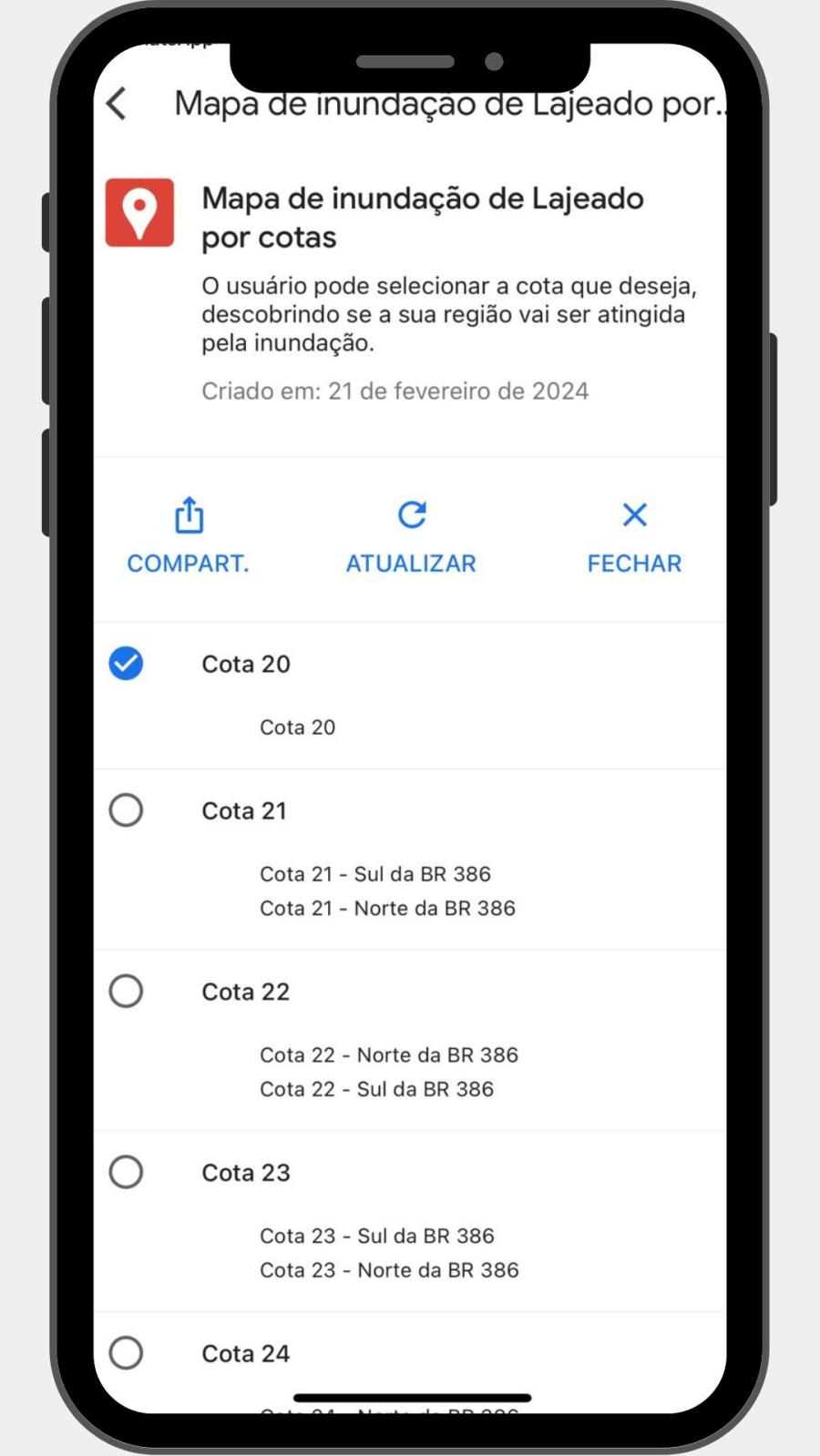Screen dimensions: 820x1456
Task: Tap ATUALIZAR to refresh the map
Action: pyautogui.click(x=411, y=536)
